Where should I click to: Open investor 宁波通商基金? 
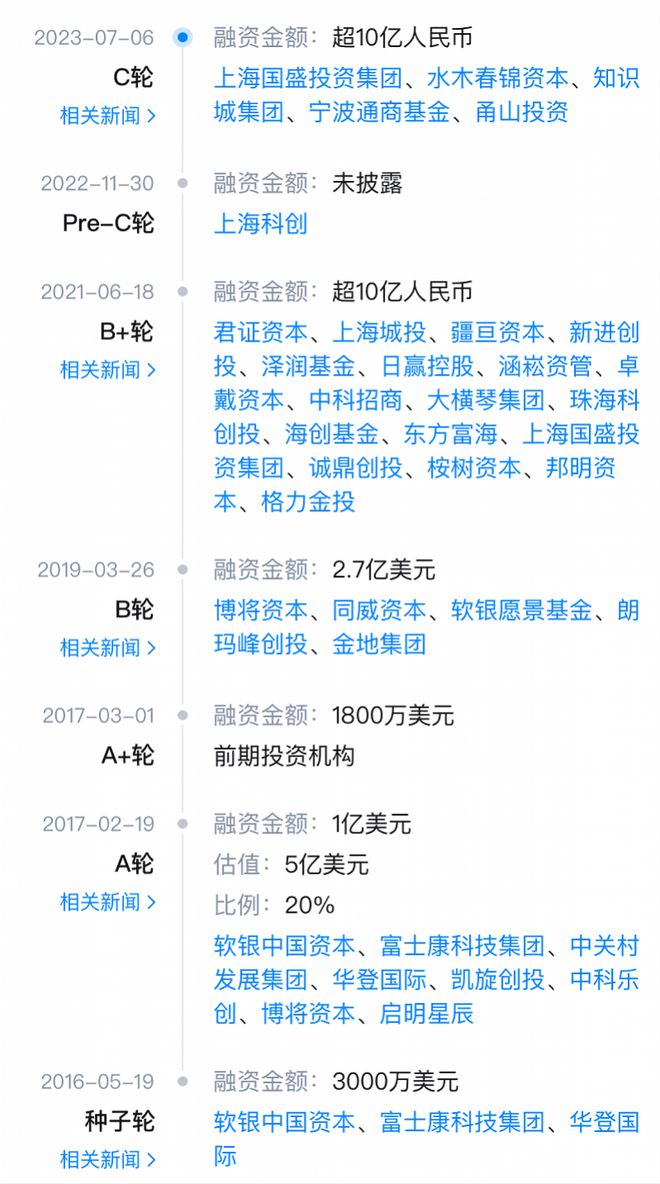point(379,113)
